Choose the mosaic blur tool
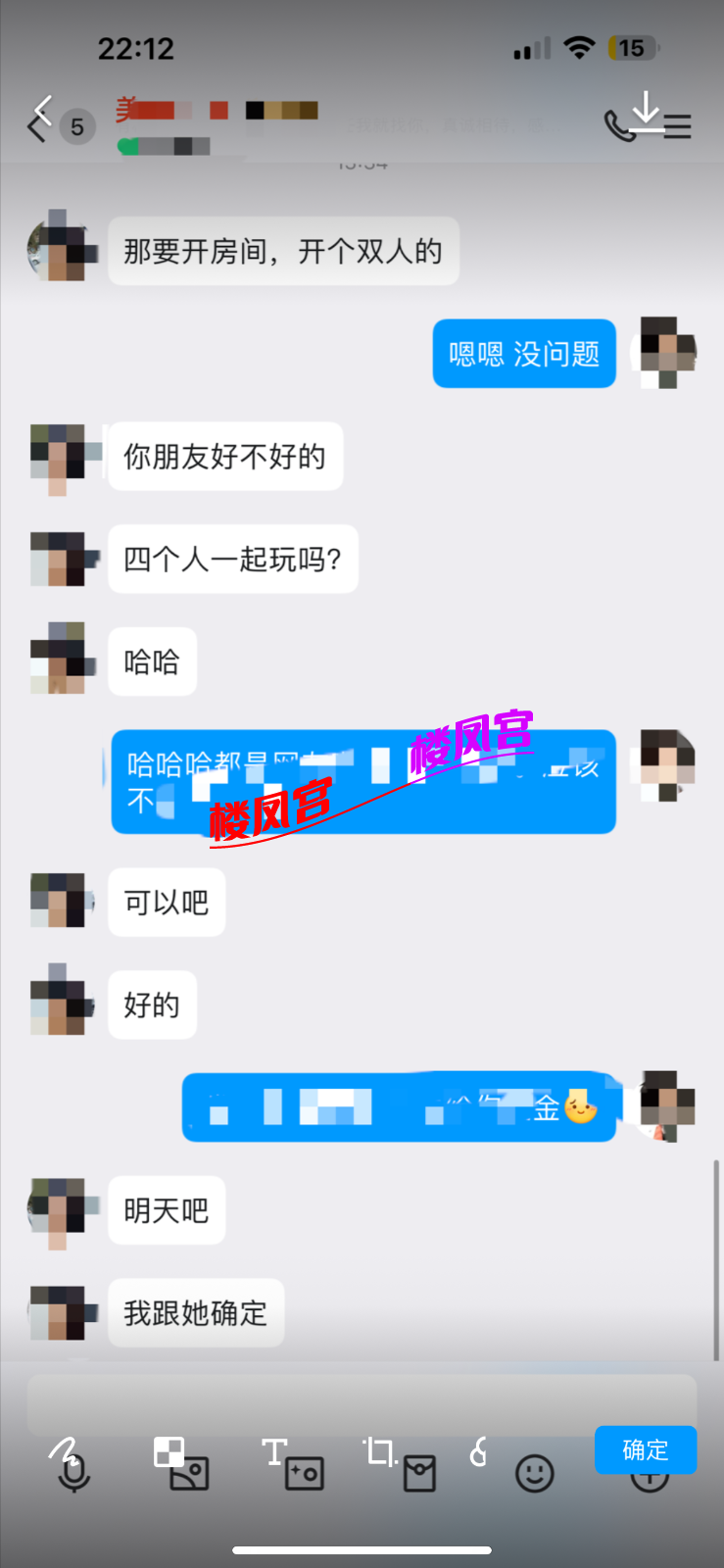The width and height of the screenshot is (724, 1568). (169, 1451)
